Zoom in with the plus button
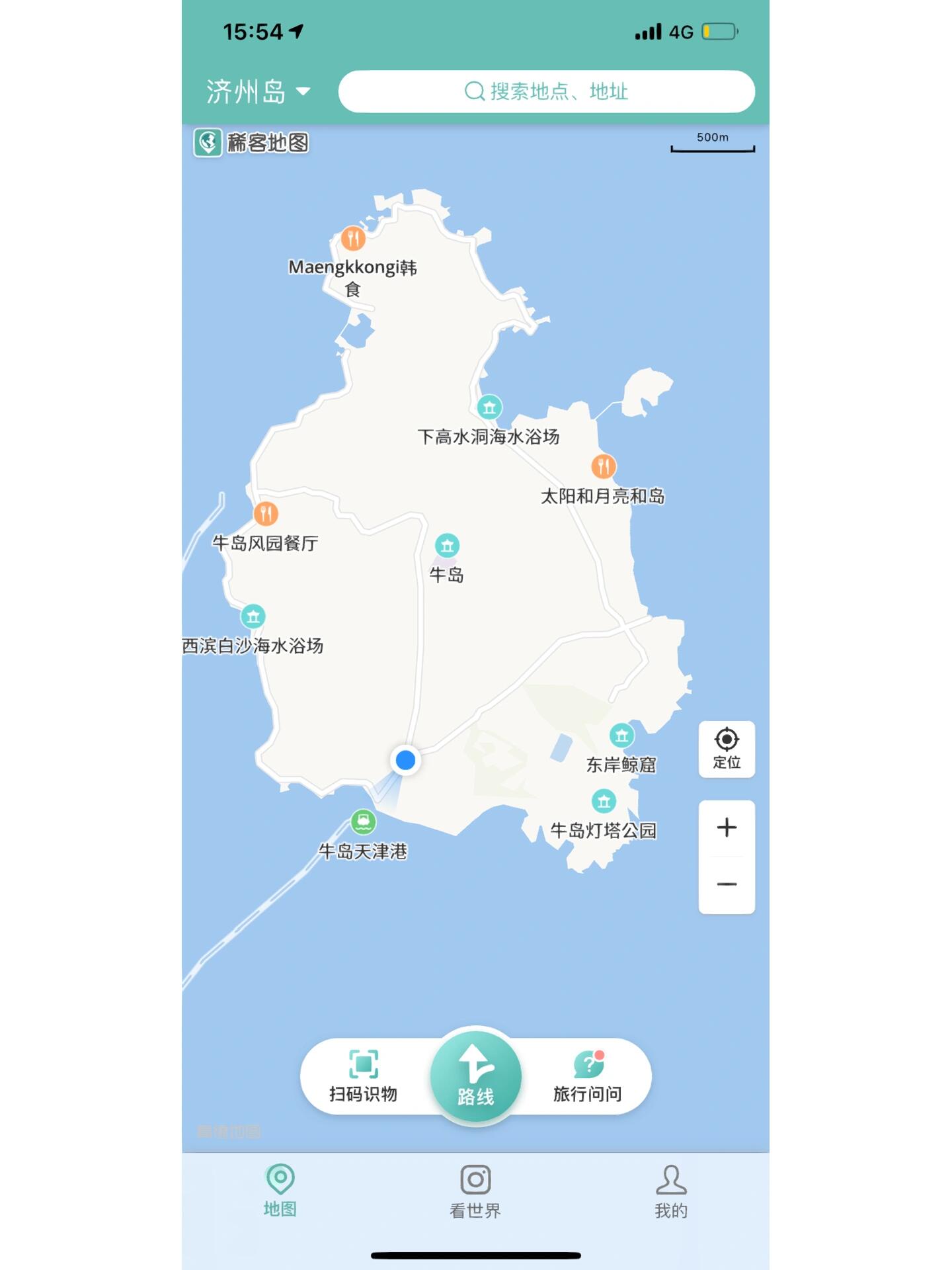952x1270 pixels. [726, 827]
